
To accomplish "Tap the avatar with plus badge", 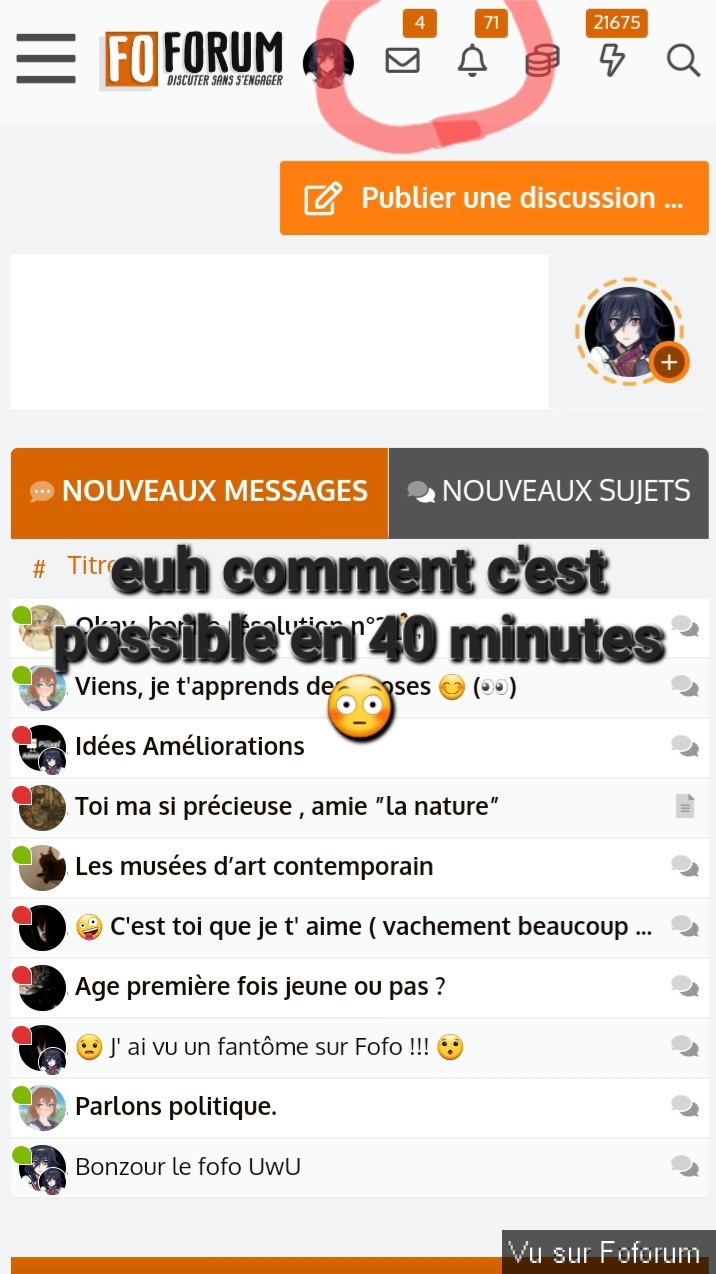I will point(630,332).
